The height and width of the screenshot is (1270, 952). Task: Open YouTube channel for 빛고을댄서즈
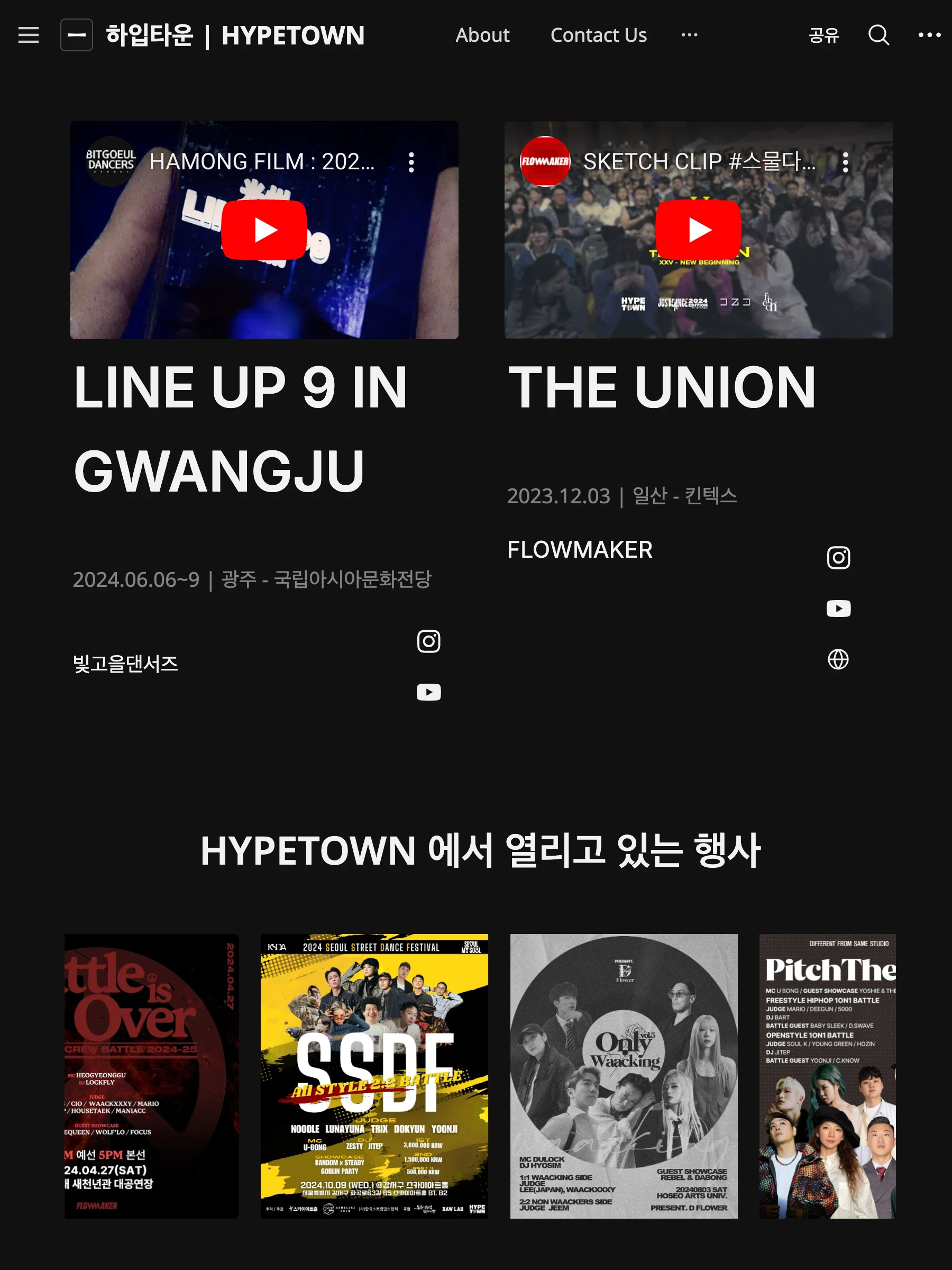point(428,692)
